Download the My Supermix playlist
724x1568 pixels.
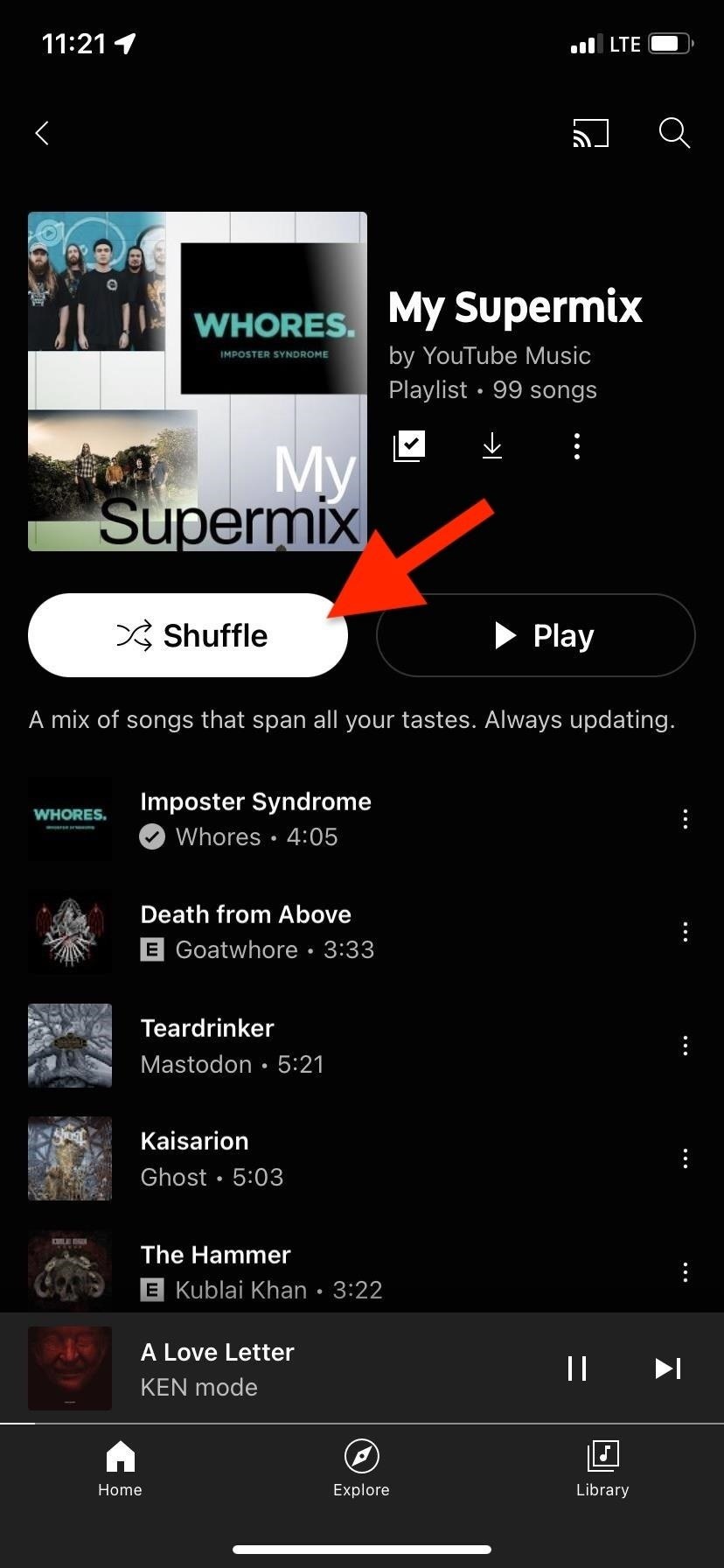(x=492, y=446)
